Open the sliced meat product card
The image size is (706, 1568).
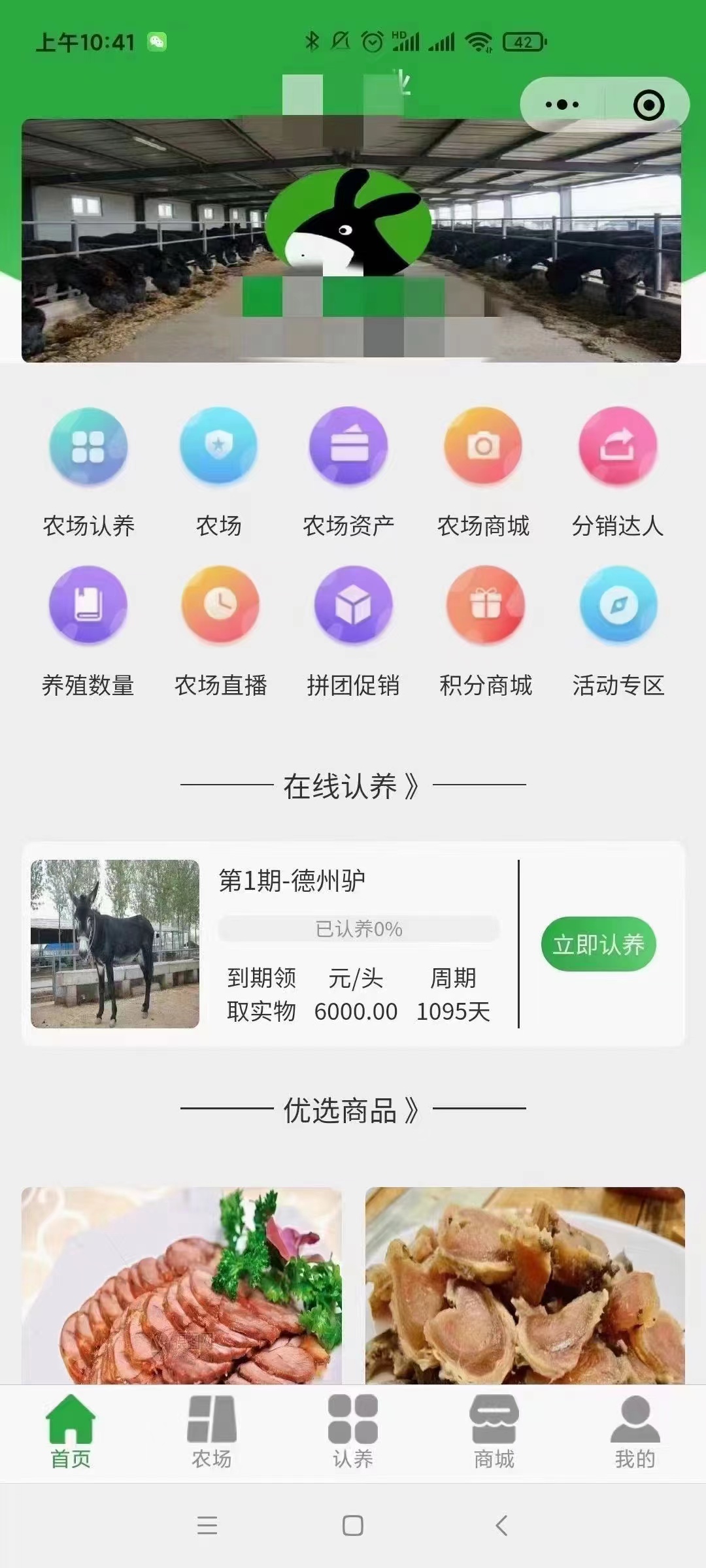click(x=182, y=1284)
